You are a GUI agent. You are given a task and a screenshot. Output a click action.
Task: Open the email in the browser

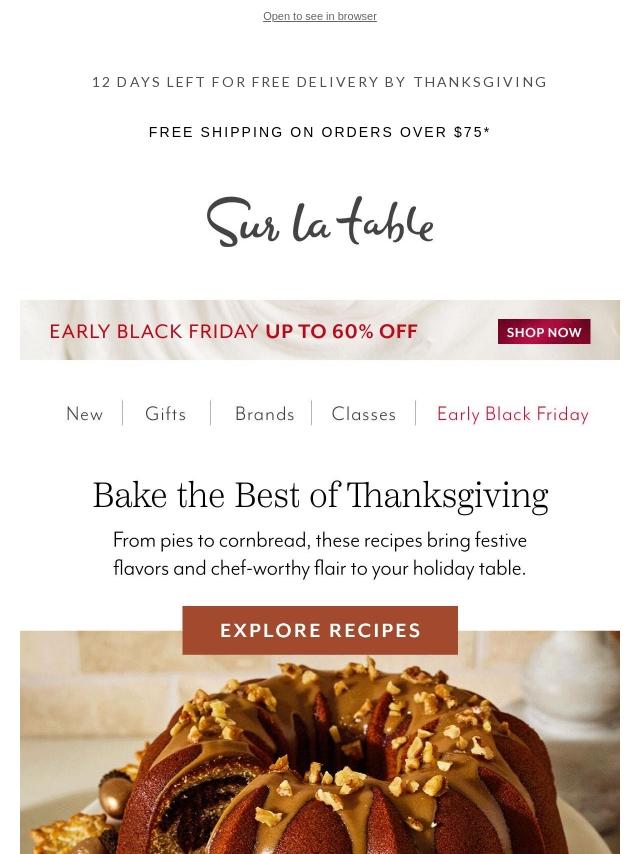(319, 17)
